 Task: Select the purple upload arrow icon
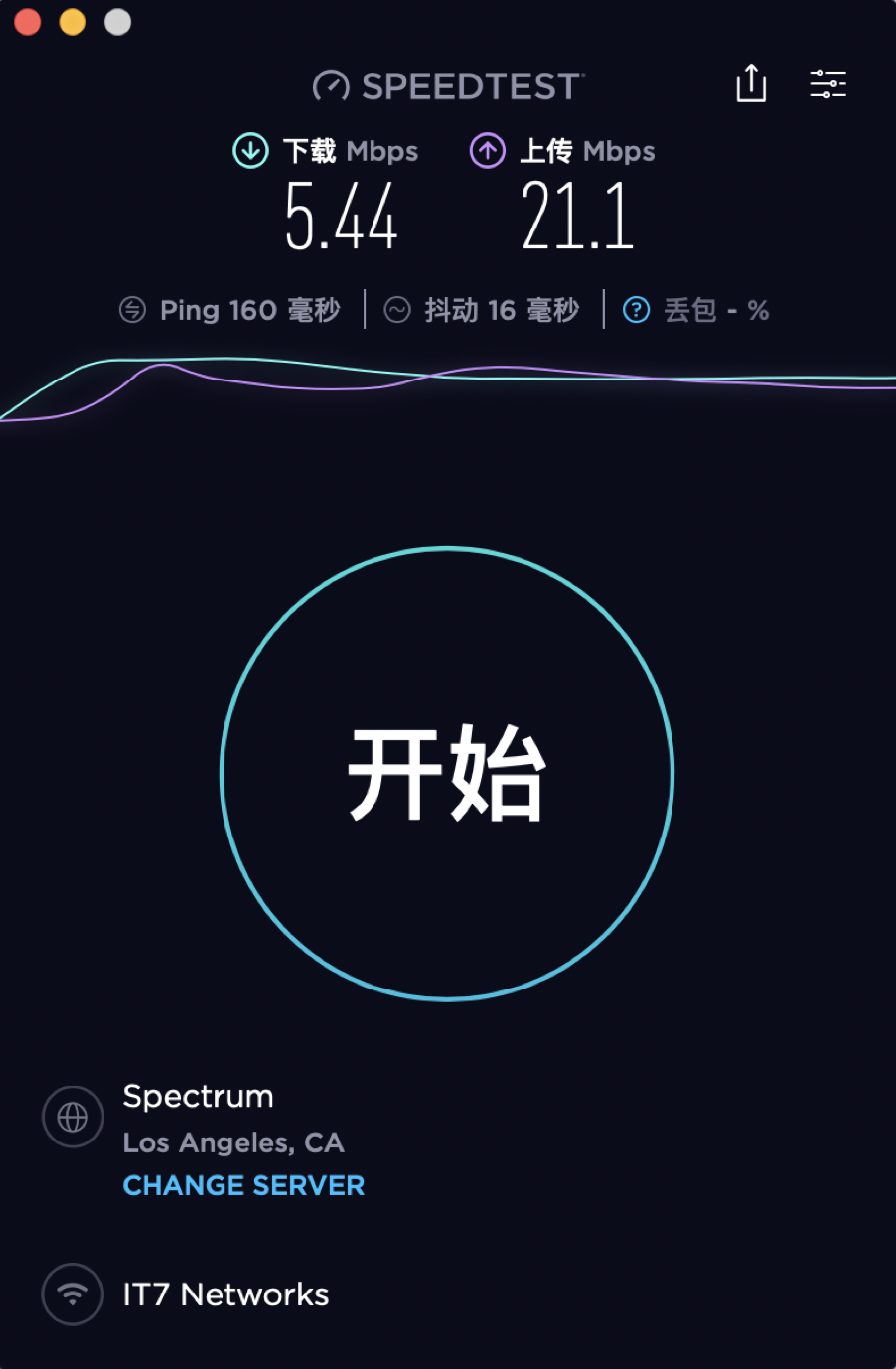coord(487,151)
